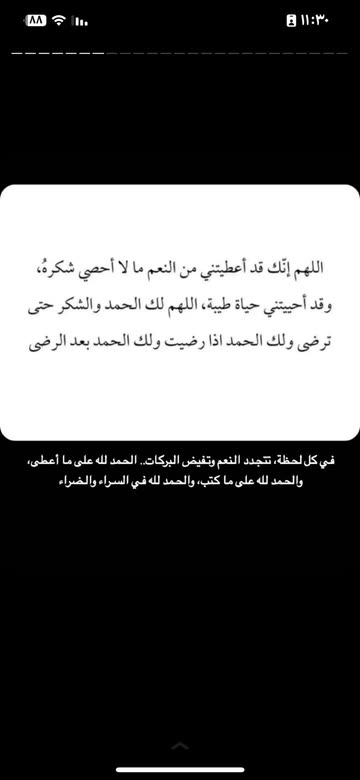Expand the upward chevron below the story

180,745
